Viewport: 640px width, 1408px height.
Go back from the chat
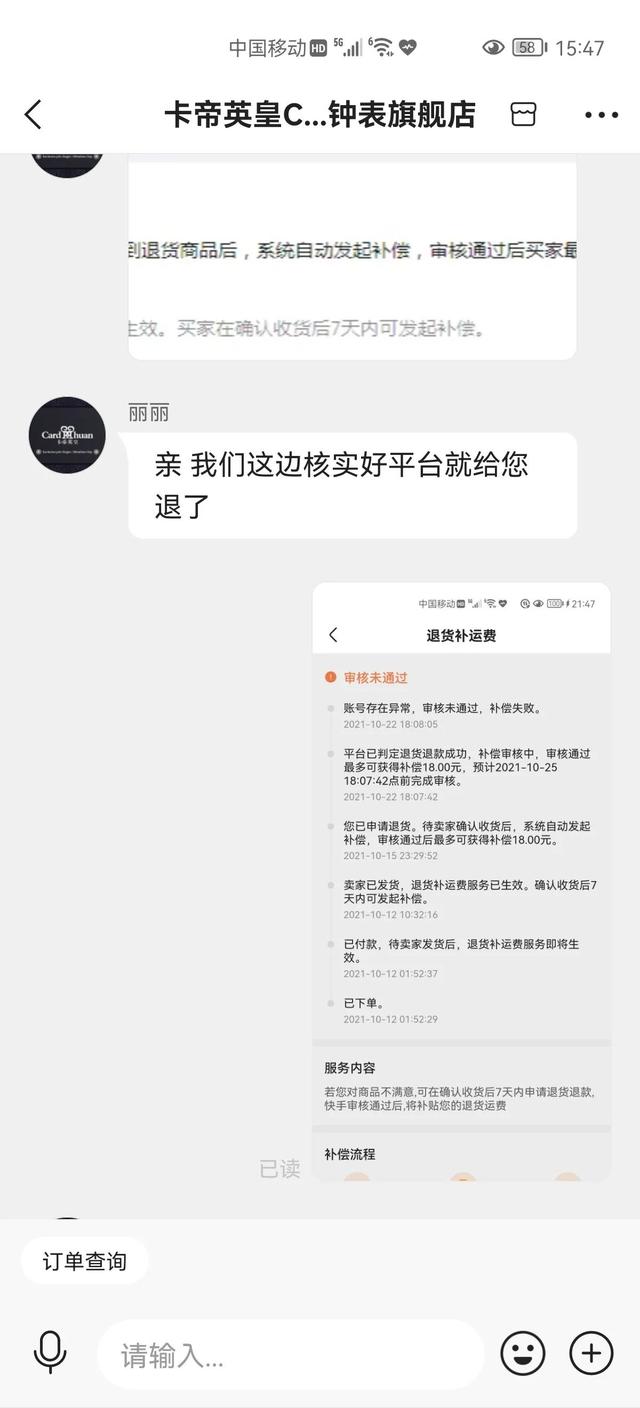(x=34, y=115)
